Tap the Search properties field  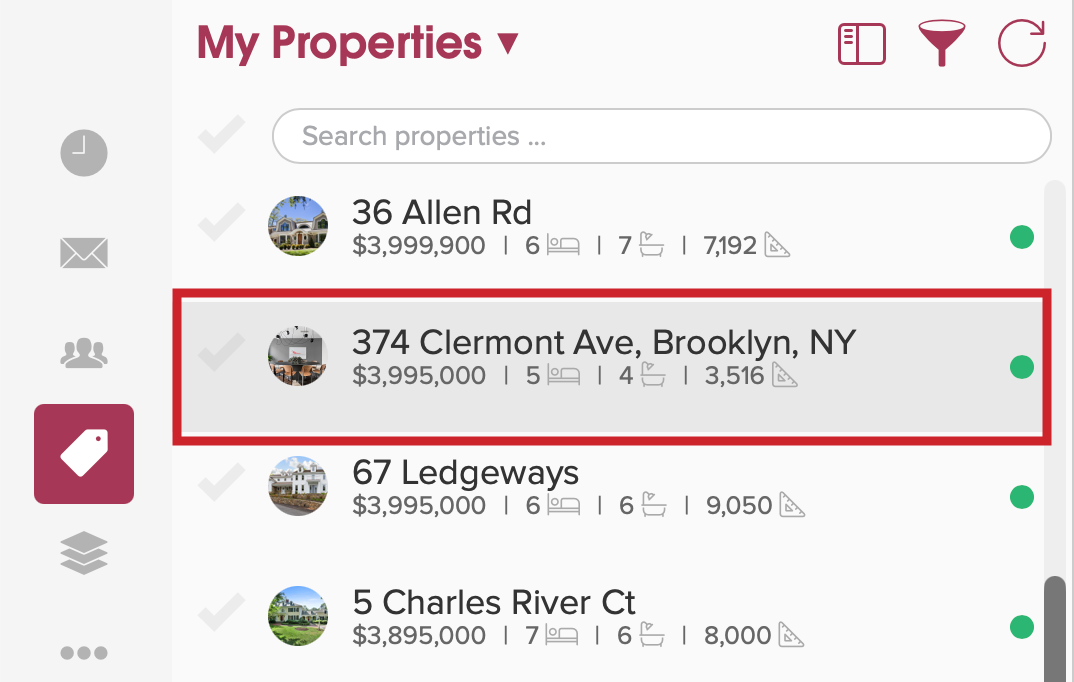(660, 136)
